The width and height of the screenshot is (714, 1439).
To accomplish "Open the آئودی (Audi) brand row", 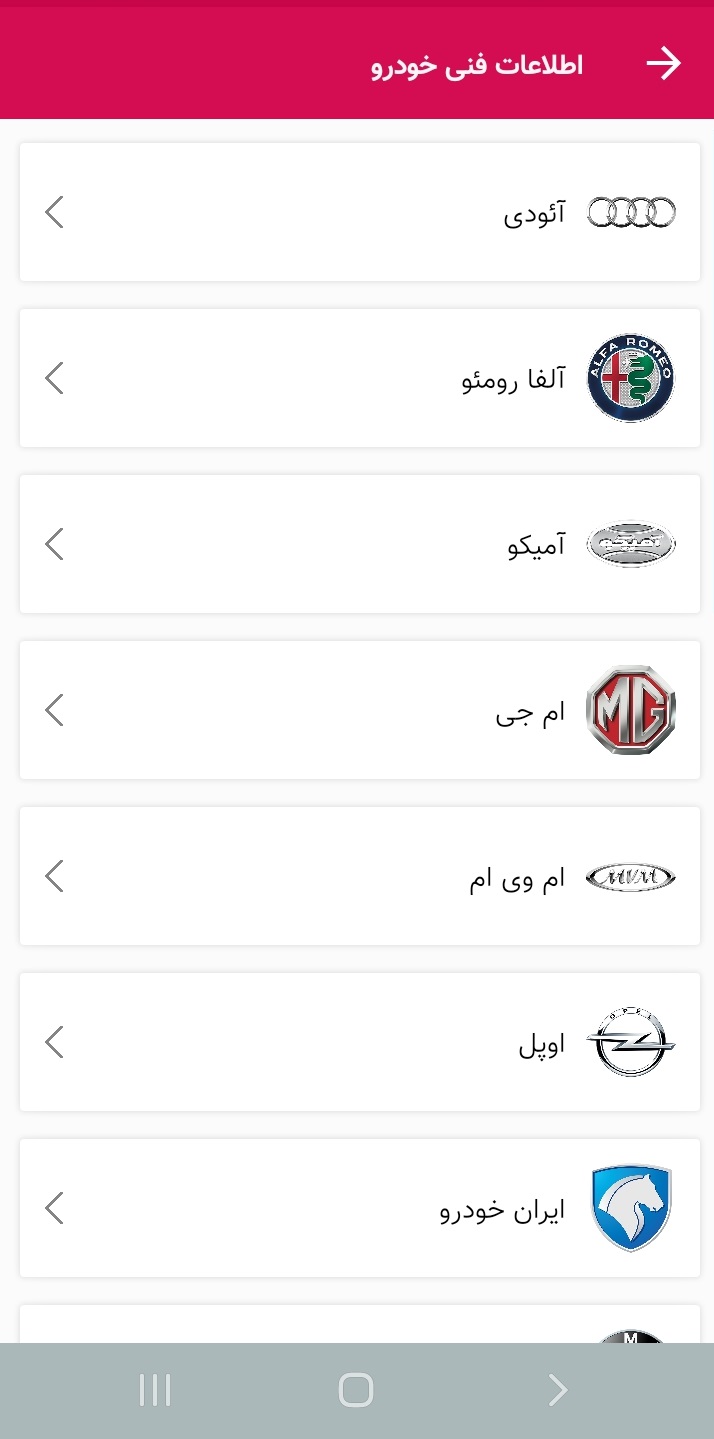I will click(360, 212).
